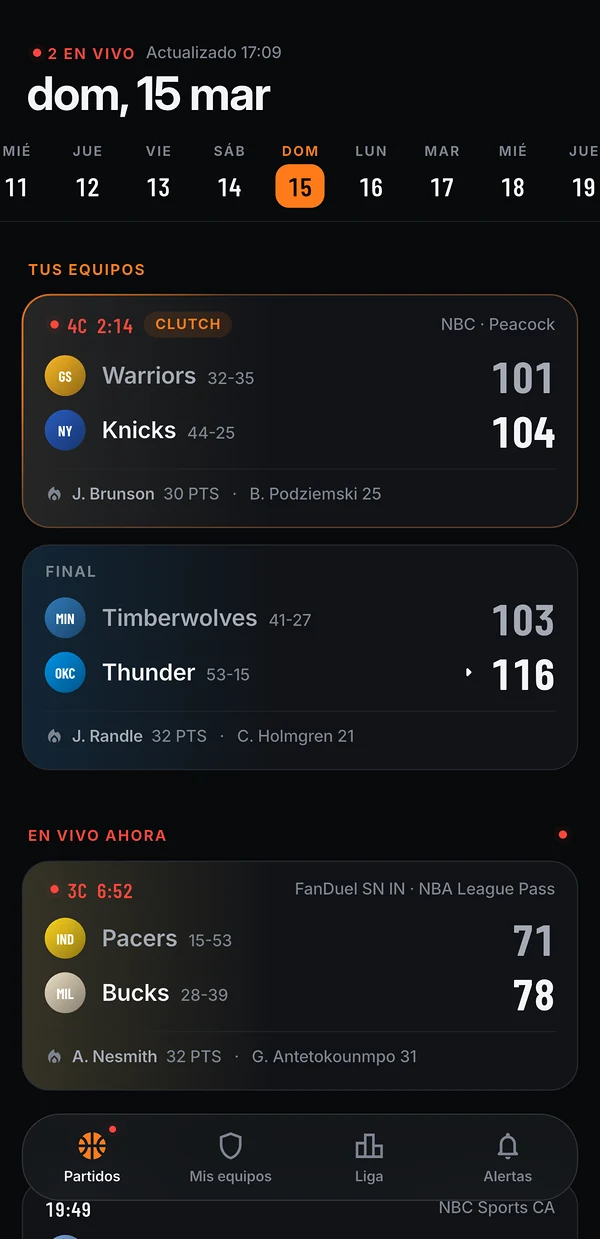This screenshot has width=600, height=1239.
Task: Select Wednesday 11 in the date strip
Action: click(16, 172)
